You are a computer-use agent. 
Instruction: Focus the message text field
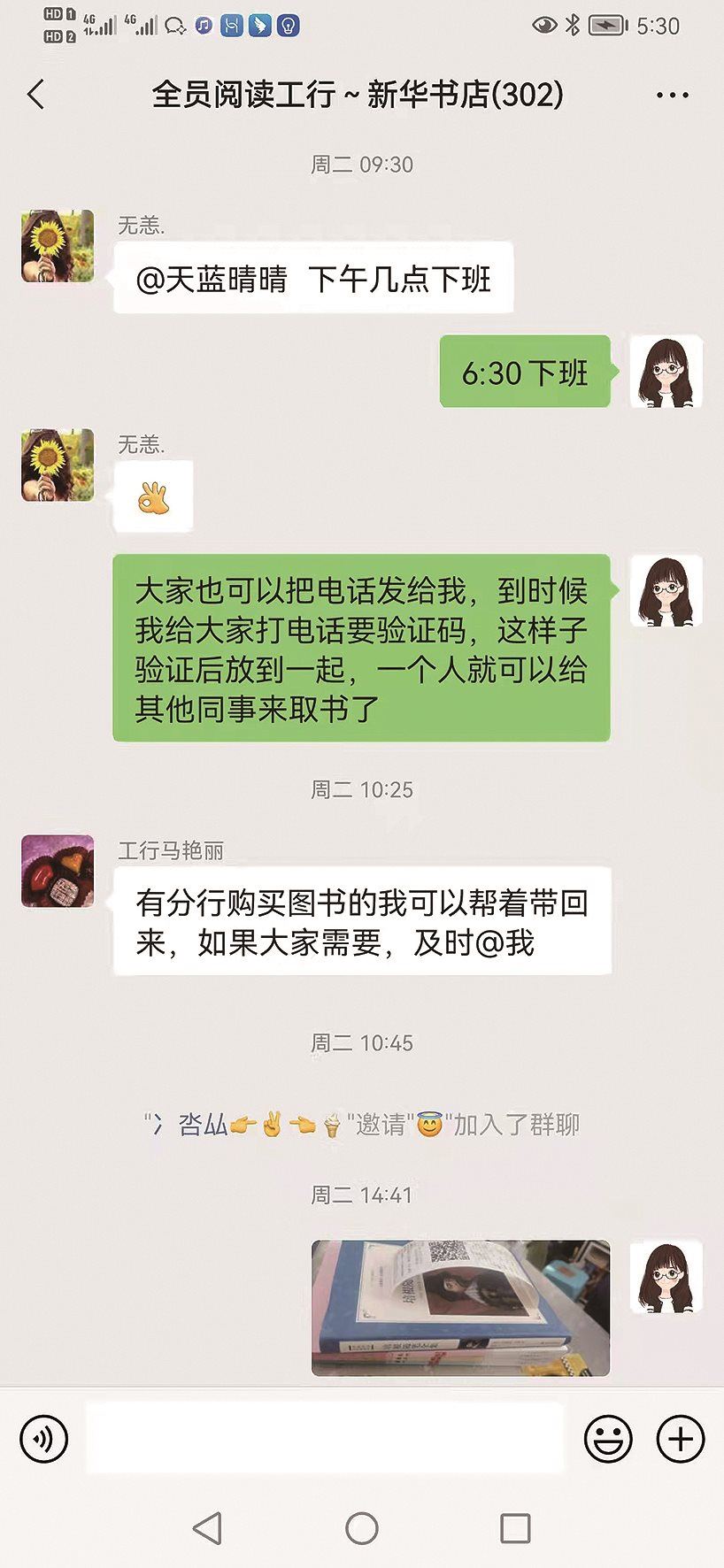point(324,1439)
